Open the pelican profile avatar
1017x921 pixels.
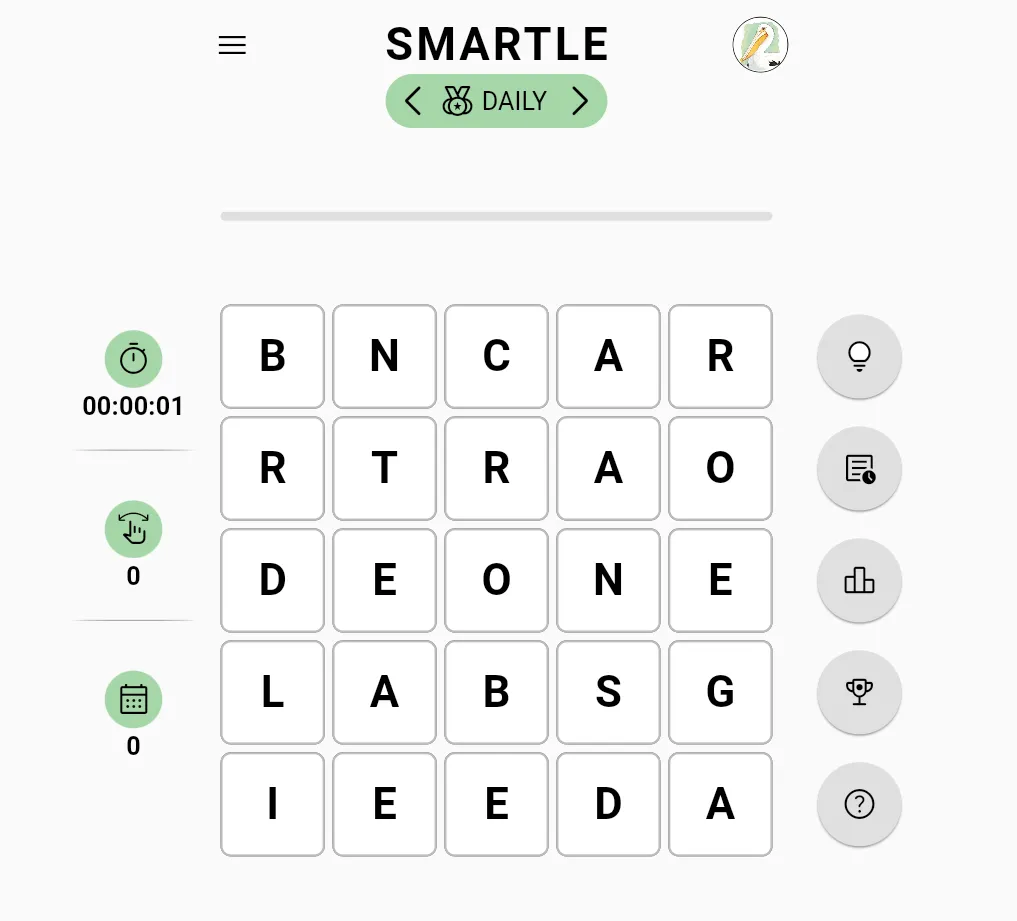[760, 45]
